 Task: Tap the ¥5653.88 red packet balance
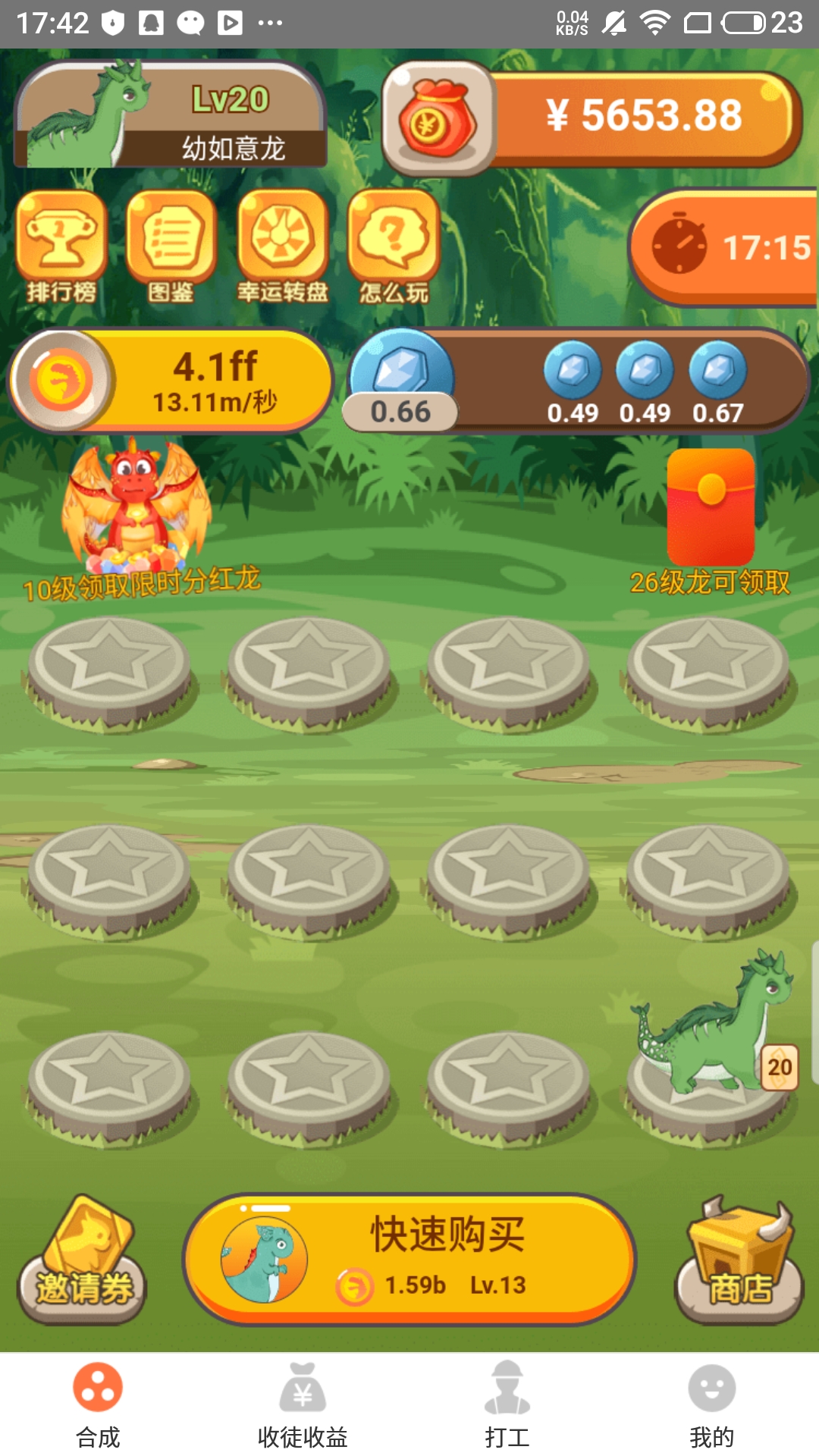click(x=593, y=118)
